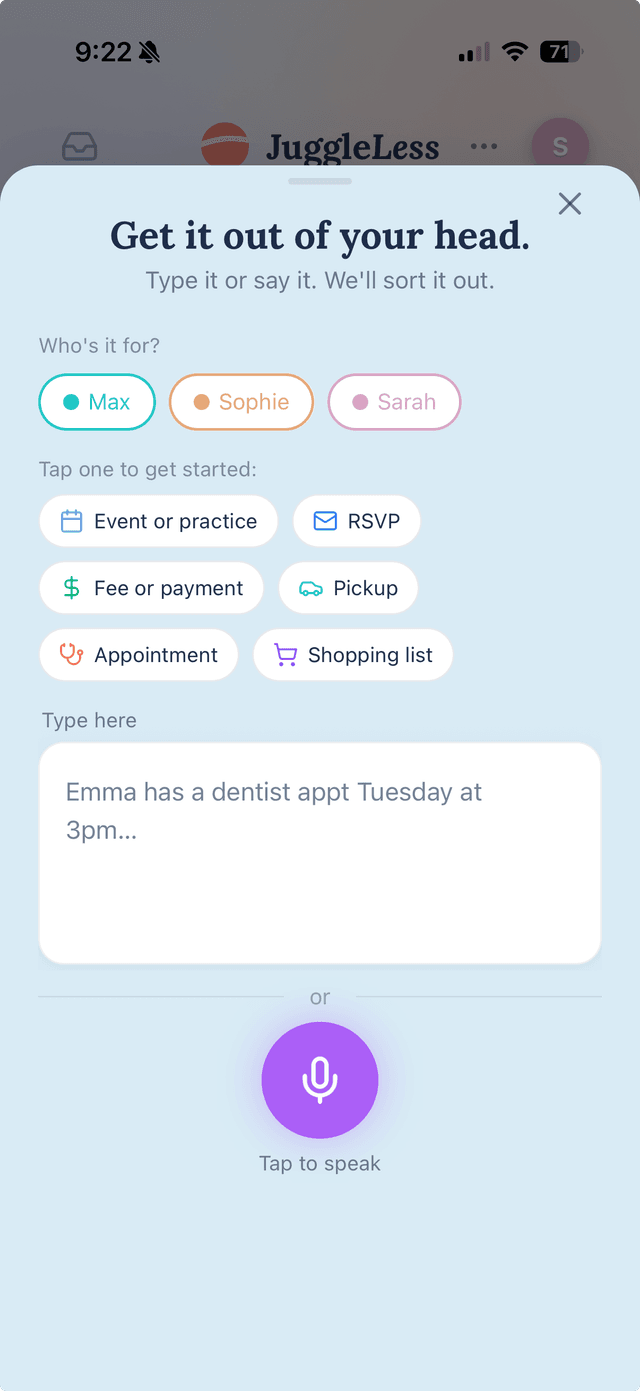
Task: Select Max as the person
Action: coord(97,402)
